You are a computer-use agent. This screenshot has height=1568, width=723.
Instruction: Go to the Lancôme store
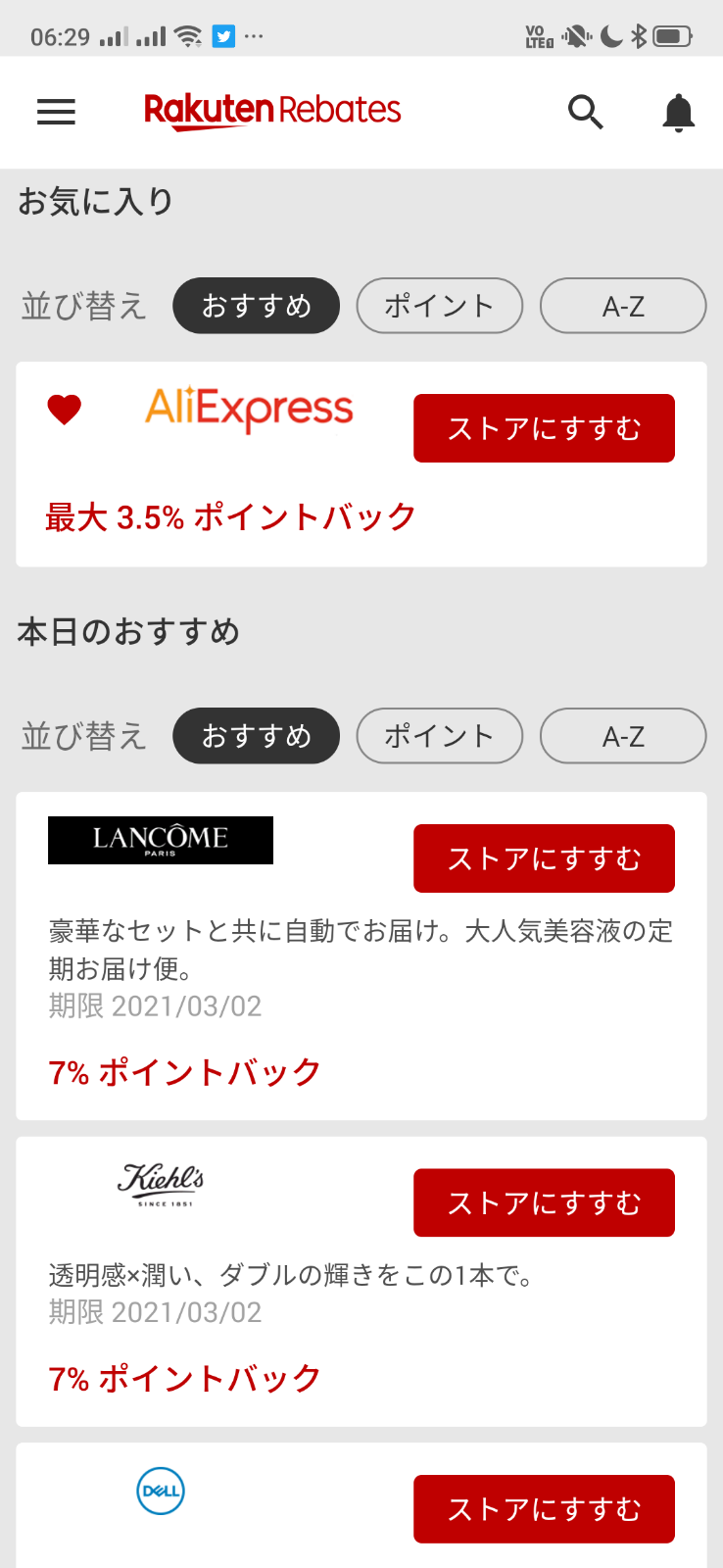click(544, 858)
